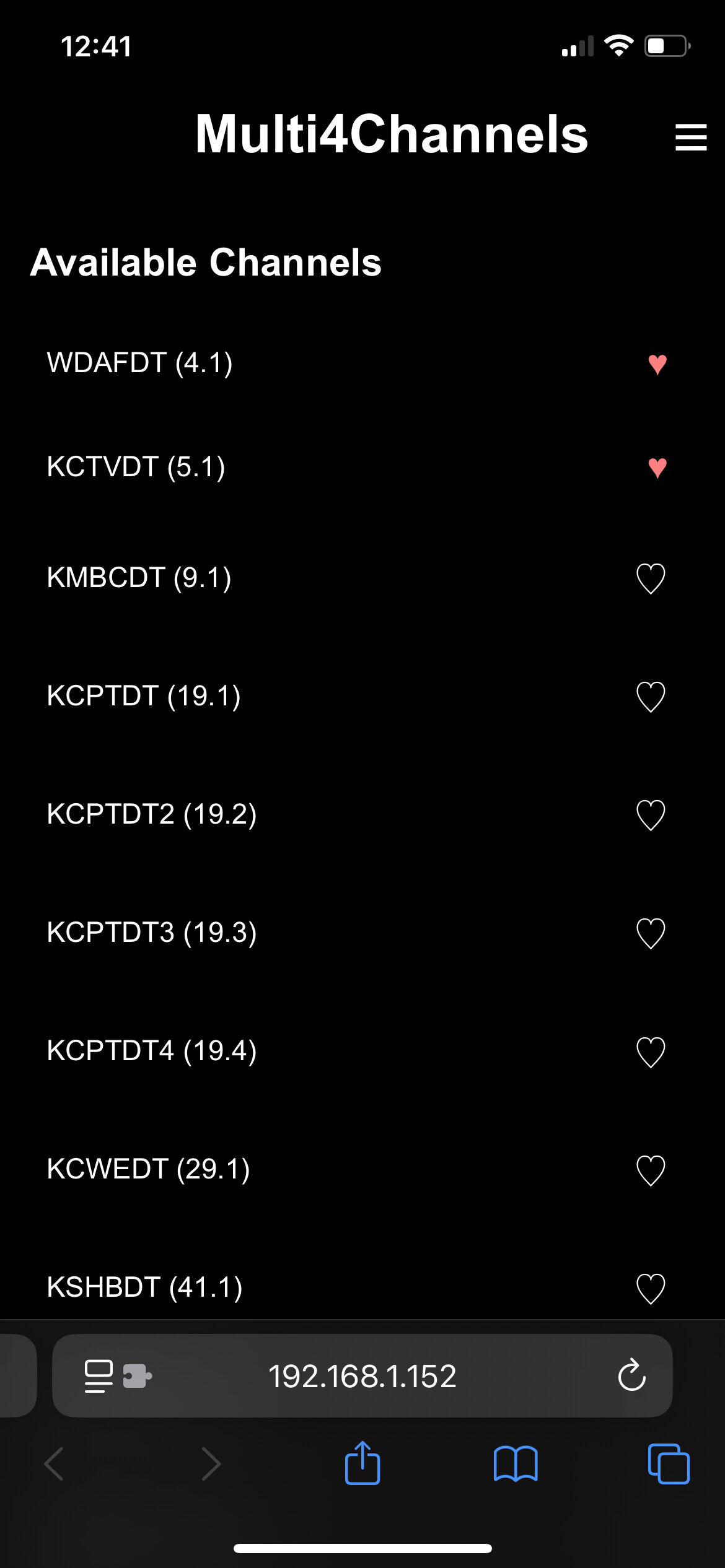
Task: Select the KCTVDT (5.1) channel
Action: pos(136,467)
